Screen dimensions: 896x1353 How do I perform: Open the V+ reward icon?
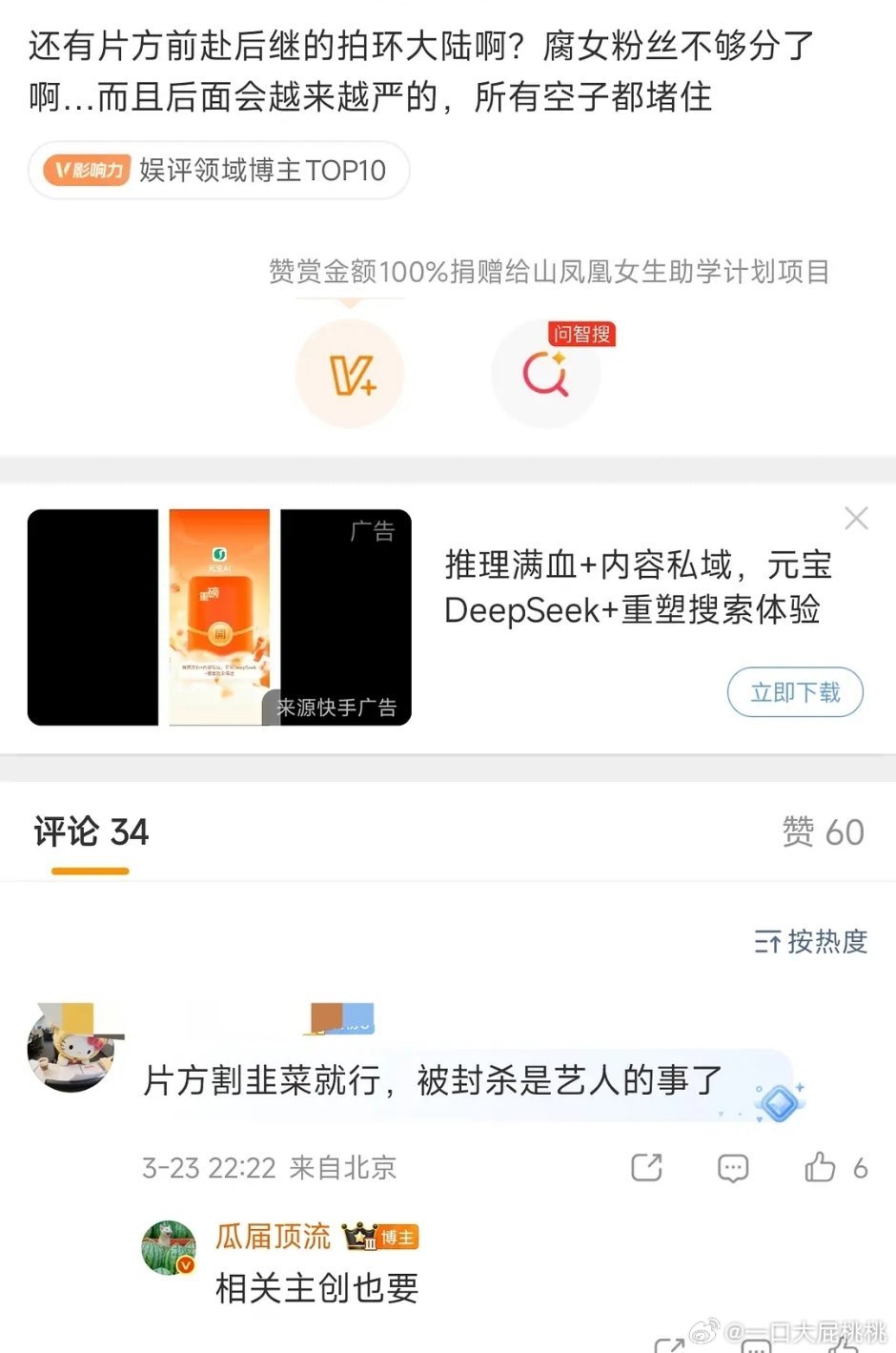point(351,373)
